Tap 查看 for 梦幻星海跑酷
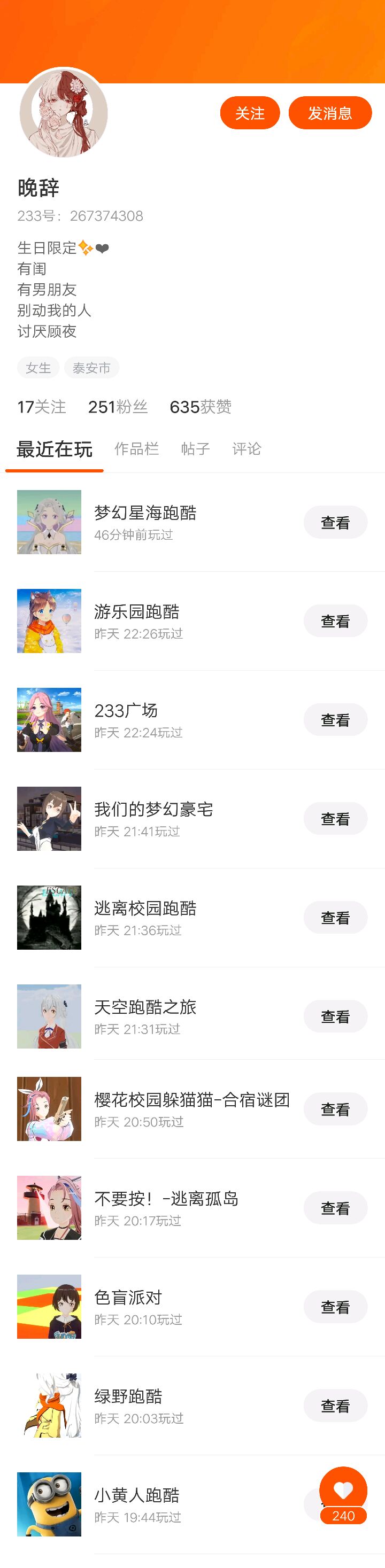The image size is (385, 1568). tap(335, 522)
